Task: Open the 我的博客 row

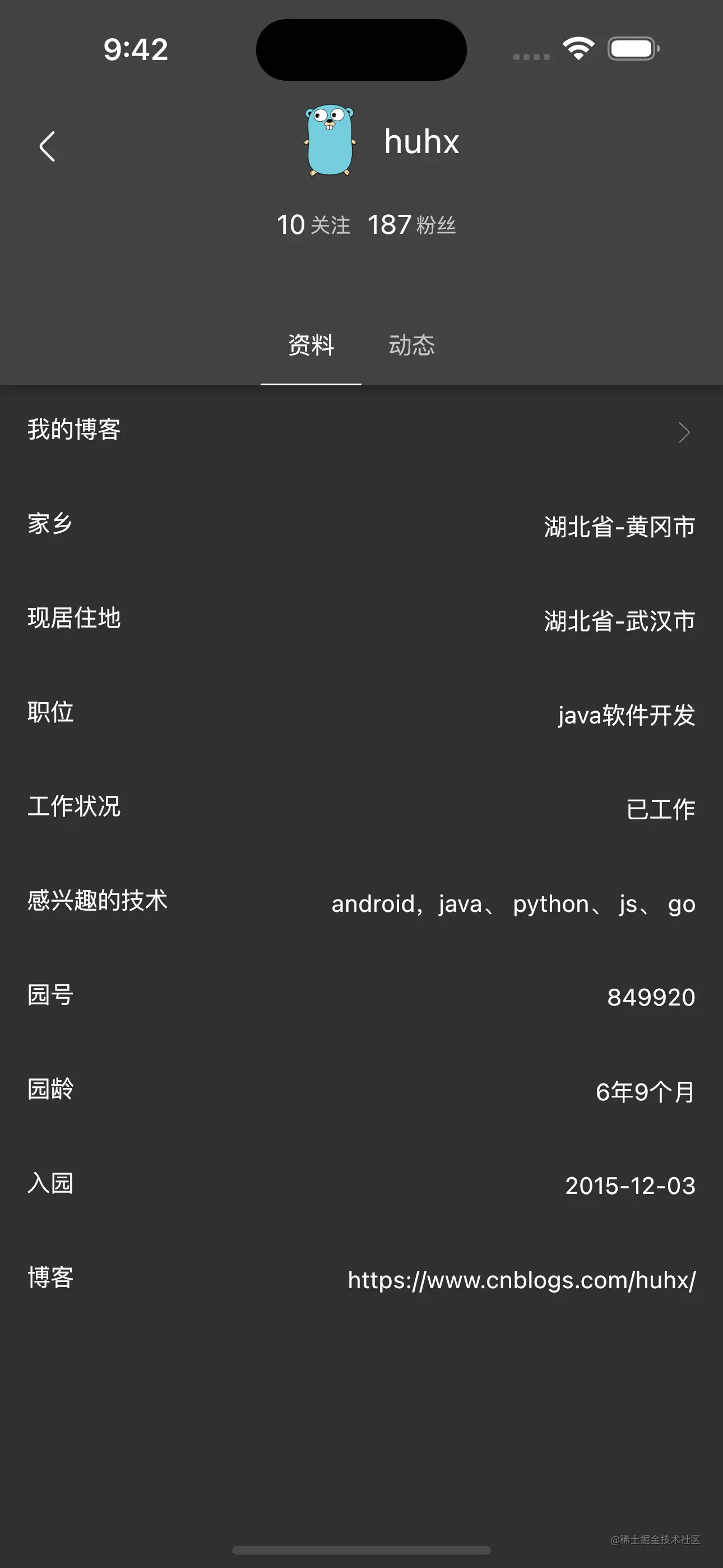Action: point(74,430)
